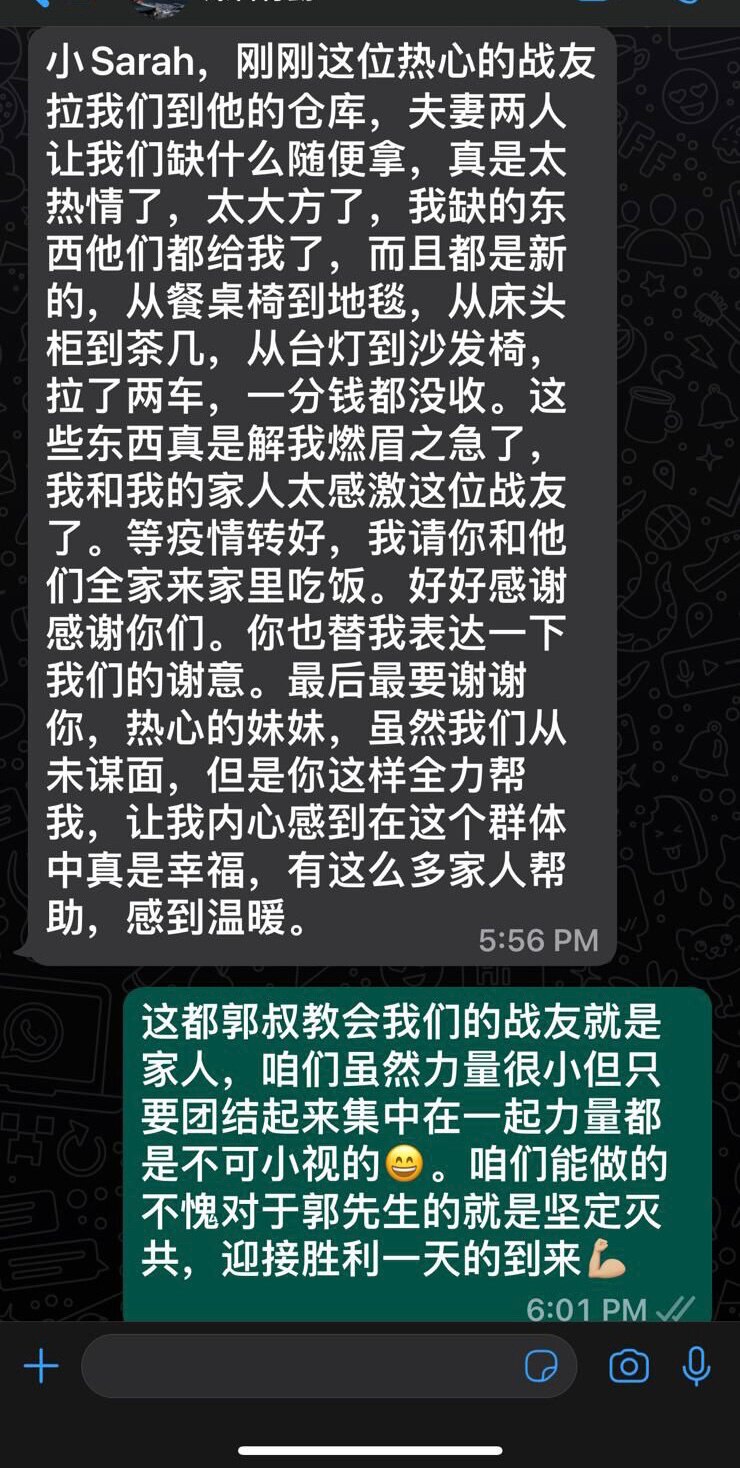The height and width of the screenshot is (1468, 740).
Task: Open attachment options with the plus icon
Action: [38, 1365]
